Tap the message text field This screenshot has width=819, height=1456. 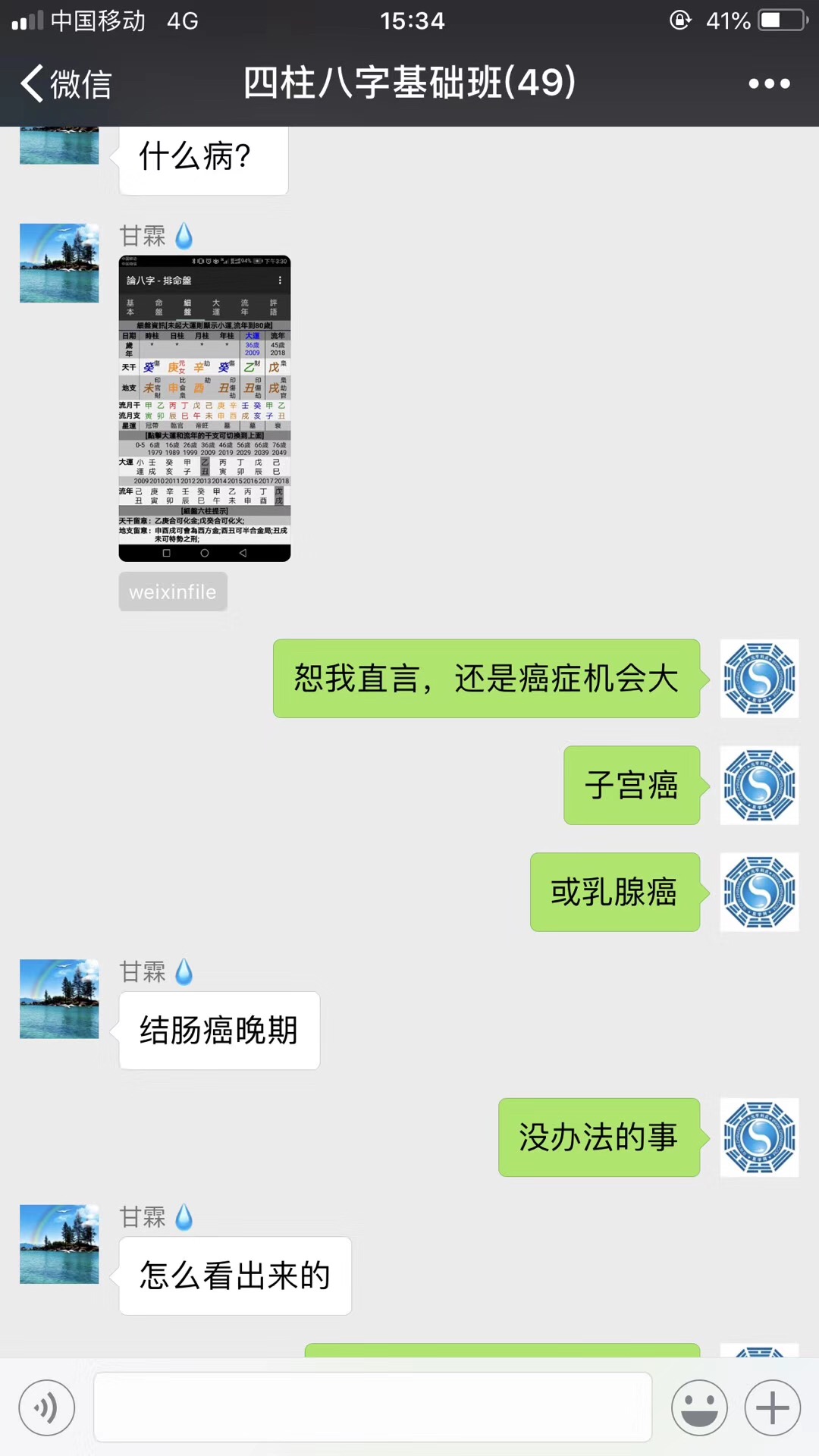point(372,1407)
